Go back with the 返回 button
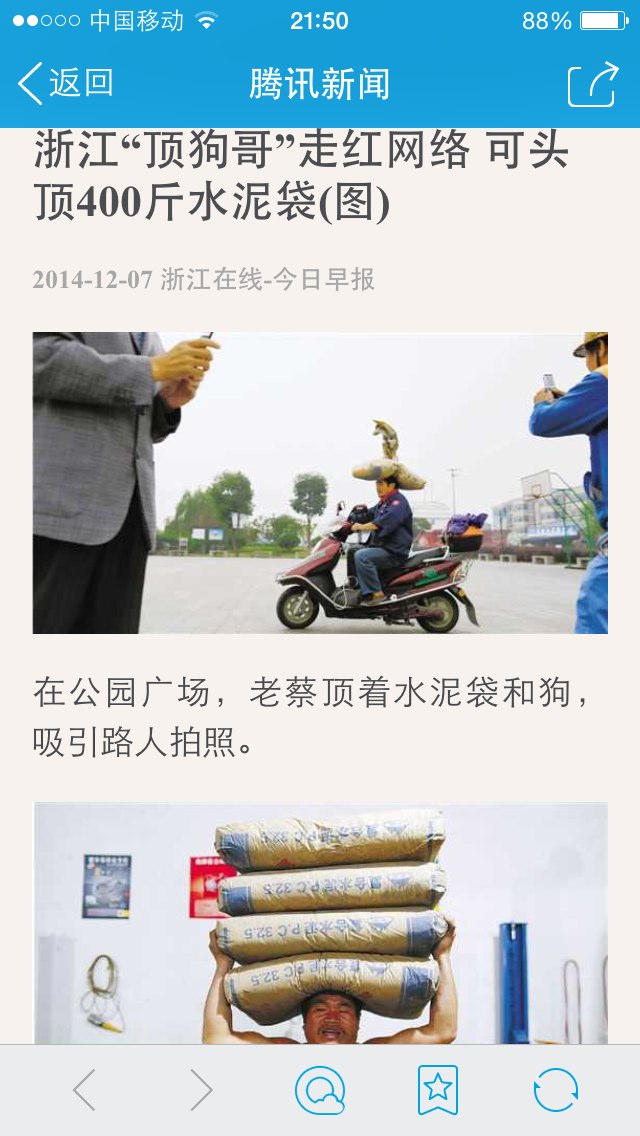640x1136 pixels. pyautogui.click(x=66, y=84)
